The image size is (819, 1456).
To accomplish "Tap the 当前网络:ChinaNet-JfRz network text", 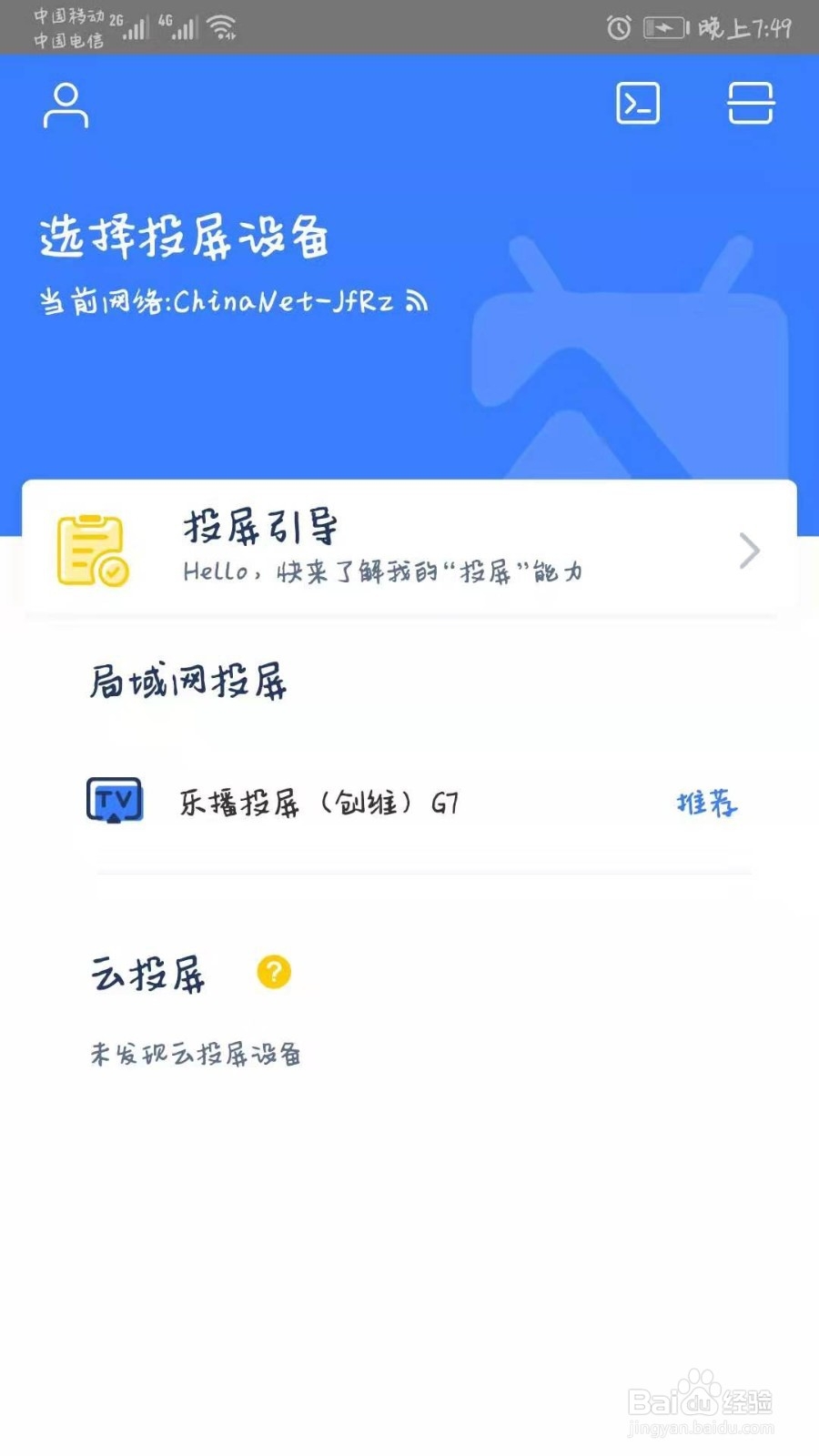I will coord(218,300).
